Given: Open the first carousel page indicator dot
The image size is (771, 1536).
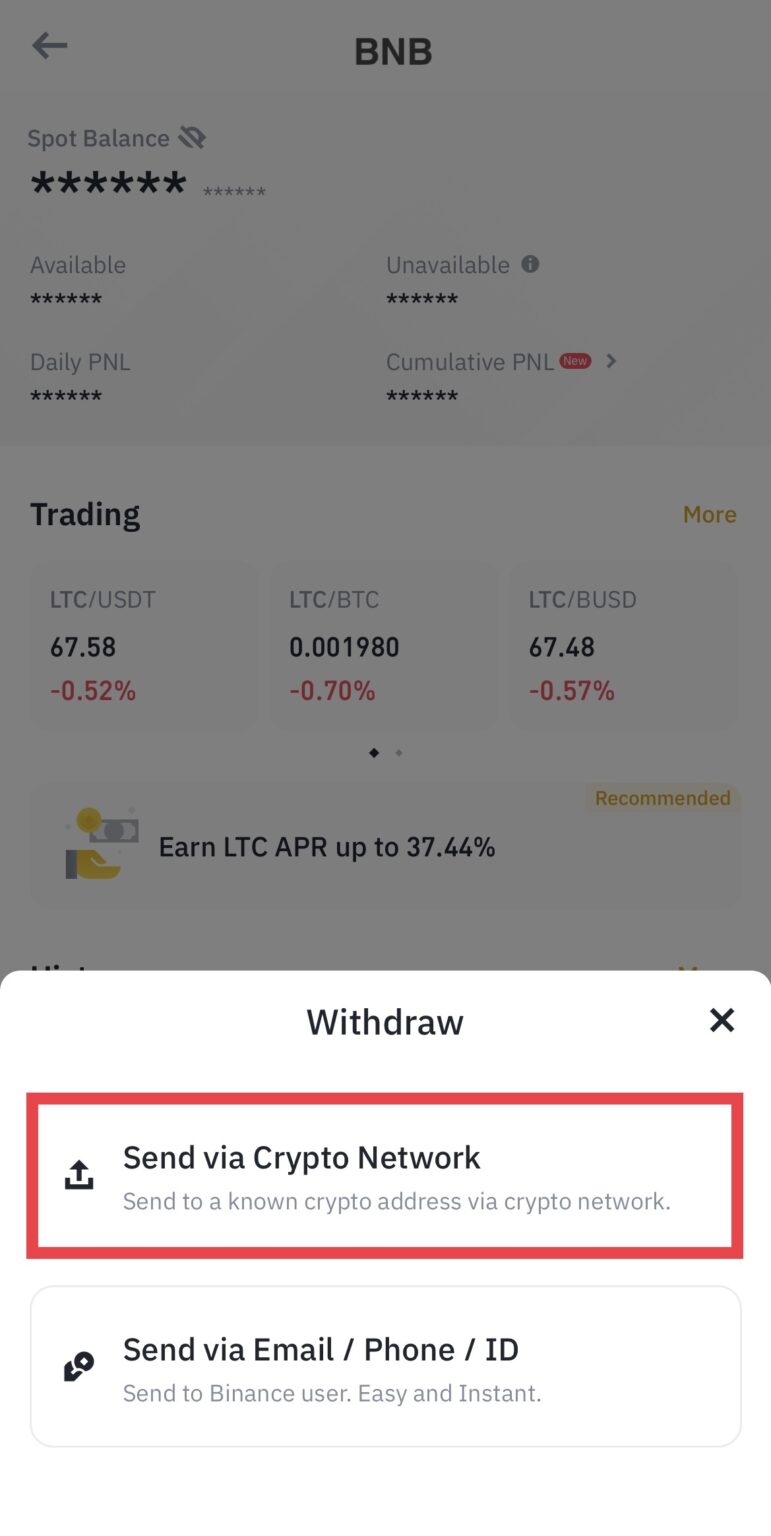Looking at the screenshot, I should [372, 752].
